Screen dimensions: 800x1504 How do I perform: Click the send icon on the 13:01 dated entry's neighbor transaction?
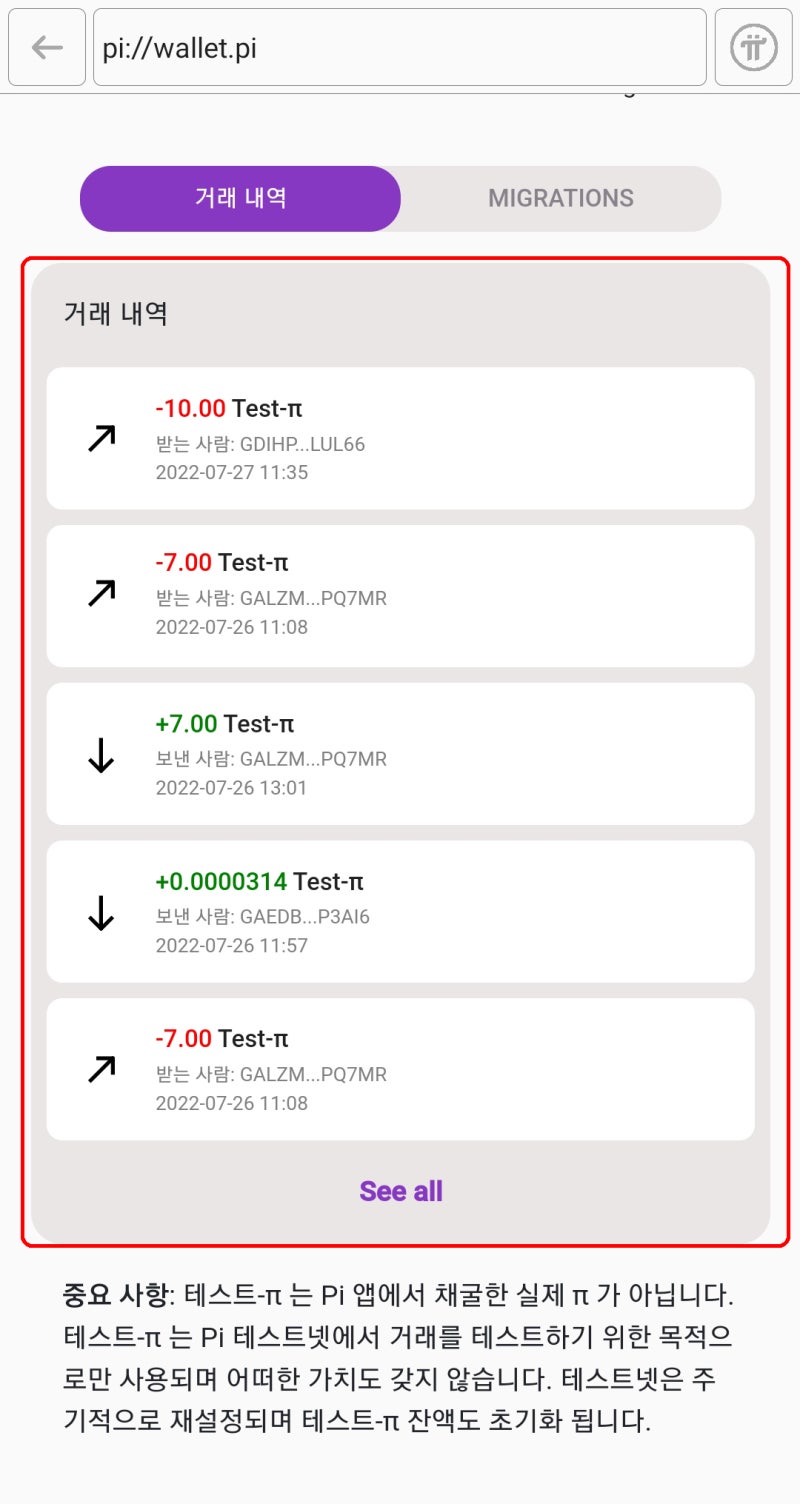point(100,593)
